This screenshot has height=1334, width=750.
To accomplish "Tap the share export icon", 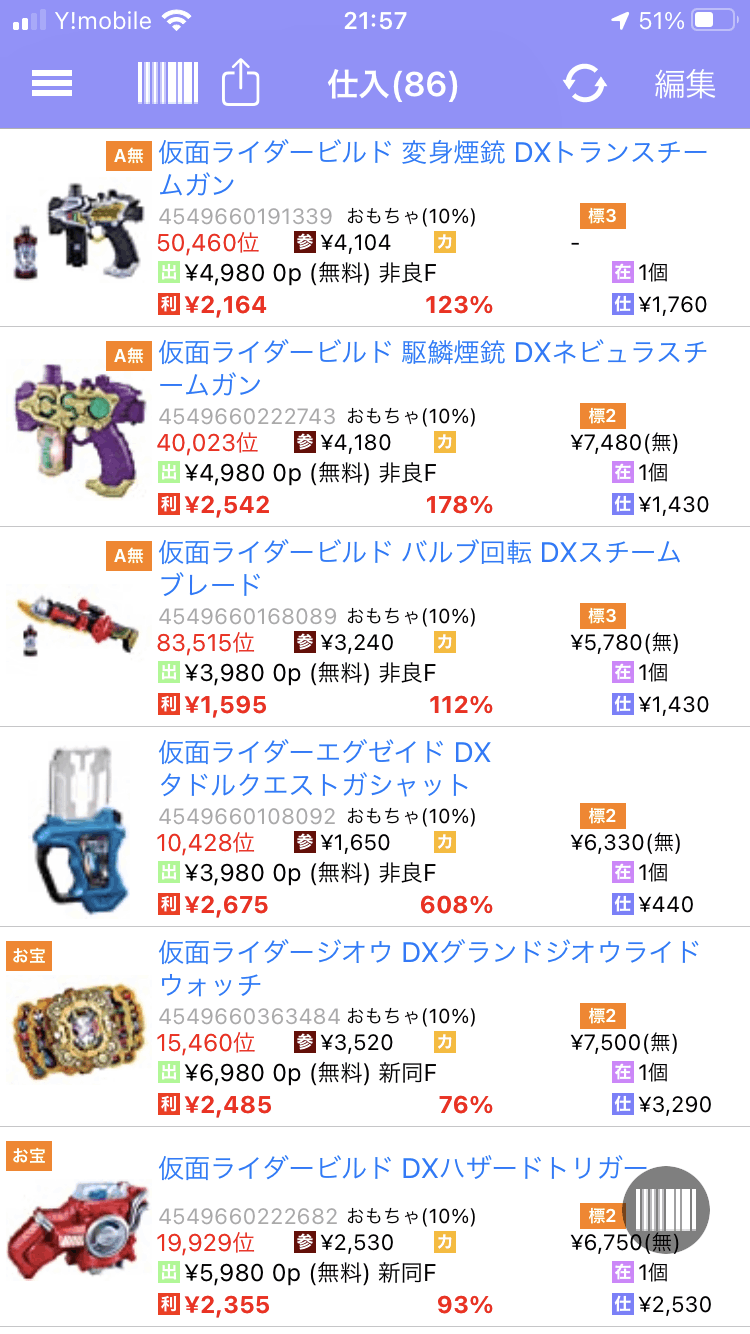I will pos(240,84).
